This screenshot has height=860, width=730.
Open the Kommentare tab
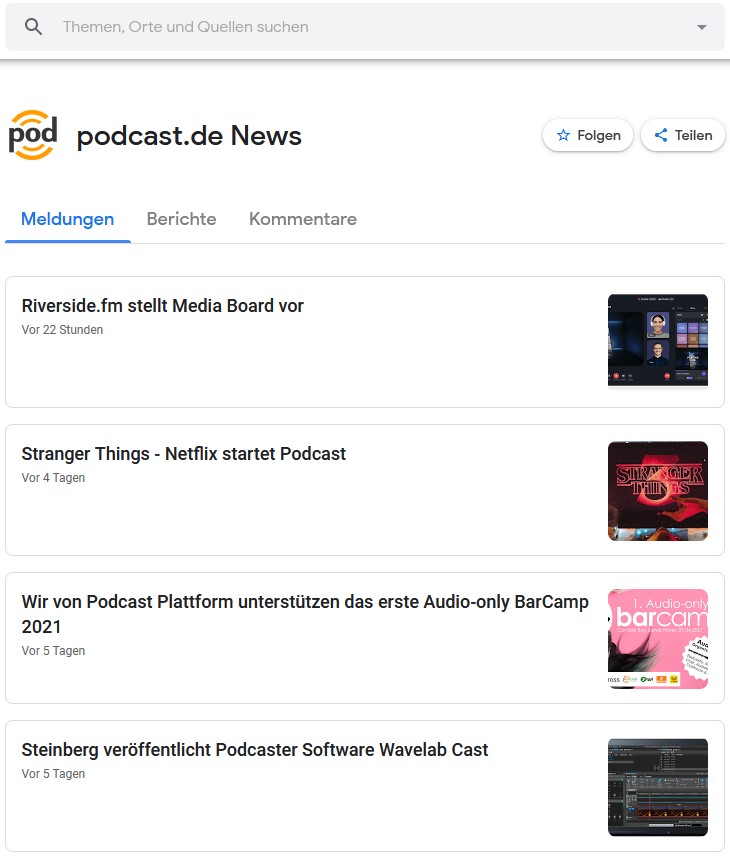(x=303, y=218)
